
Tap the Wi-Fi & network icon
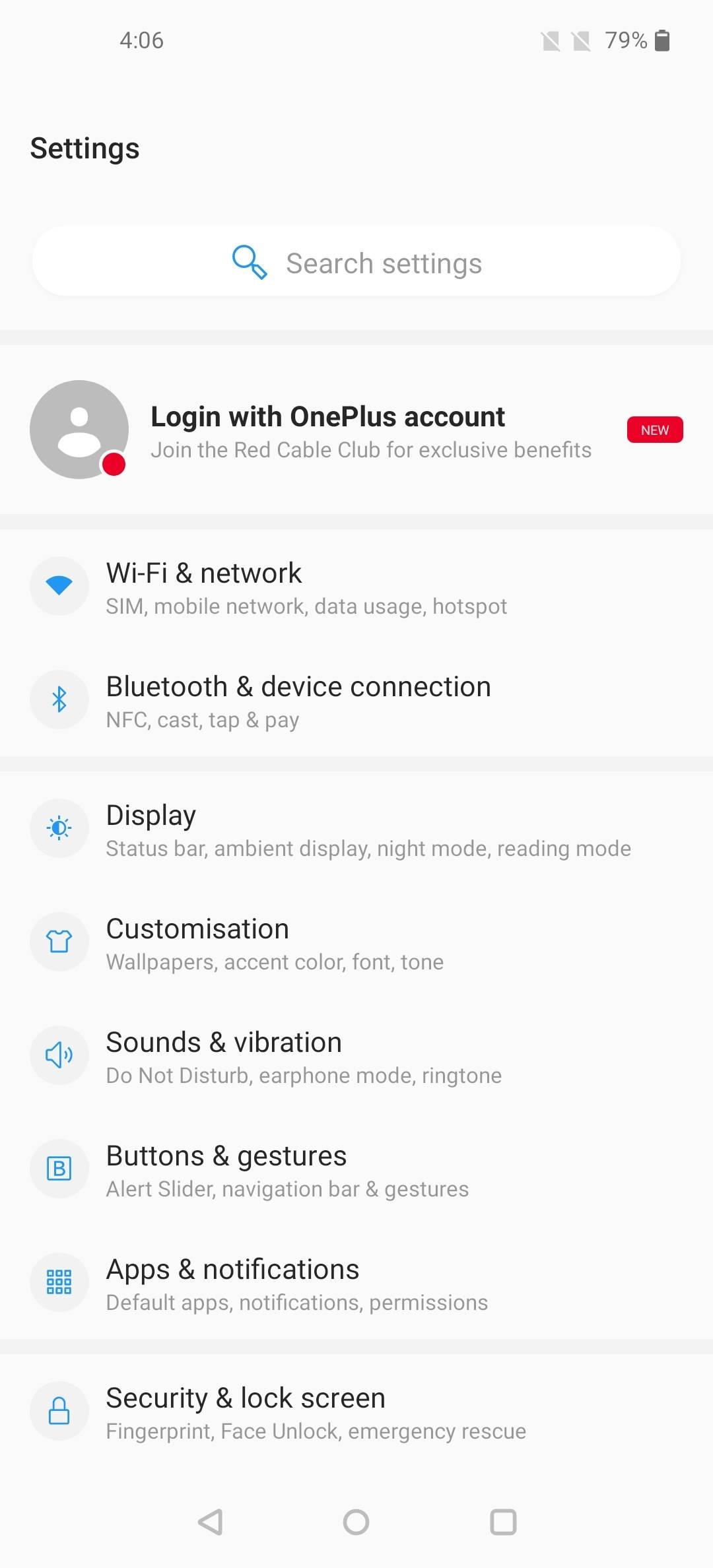(59, 586)
